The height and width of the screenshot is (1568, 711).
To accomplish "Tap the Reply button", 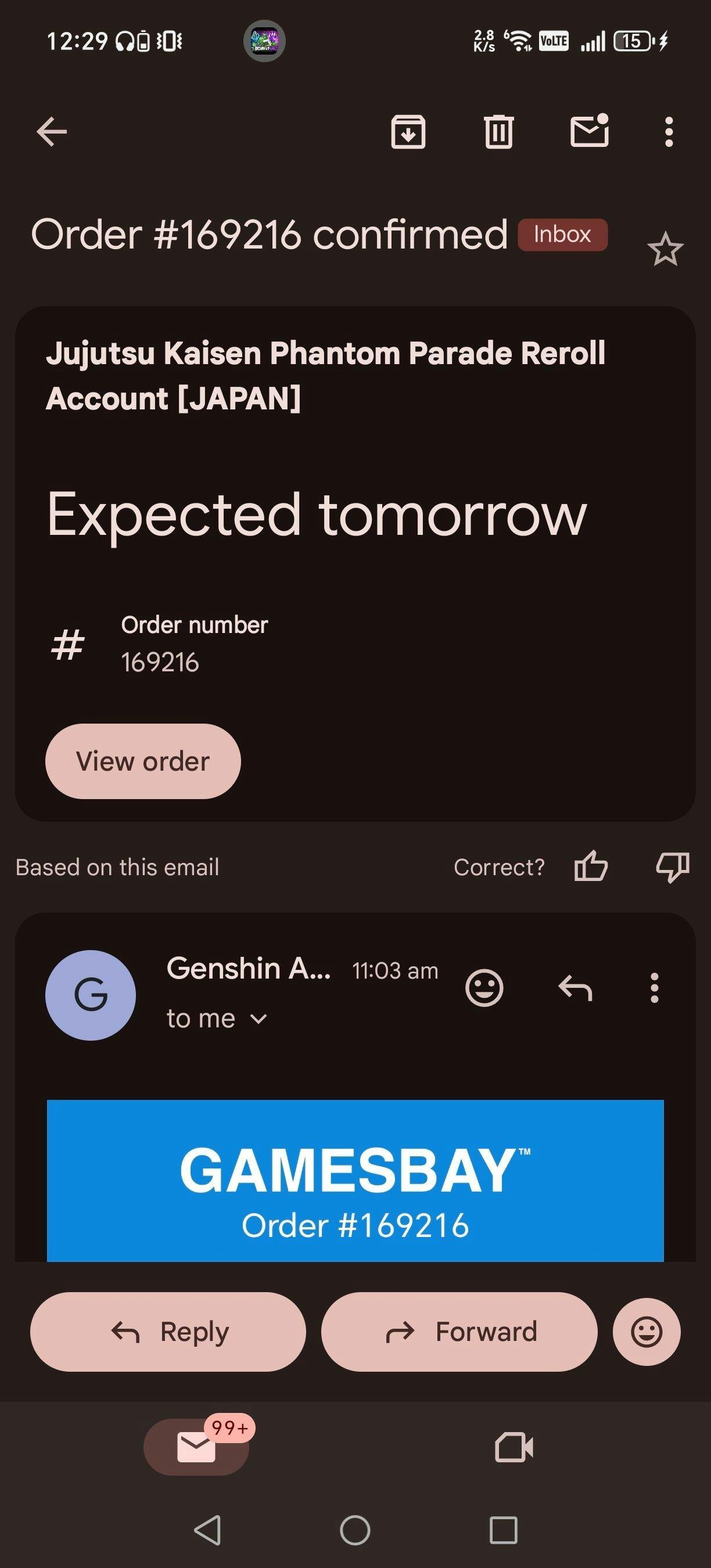I will pos(168,1332).
